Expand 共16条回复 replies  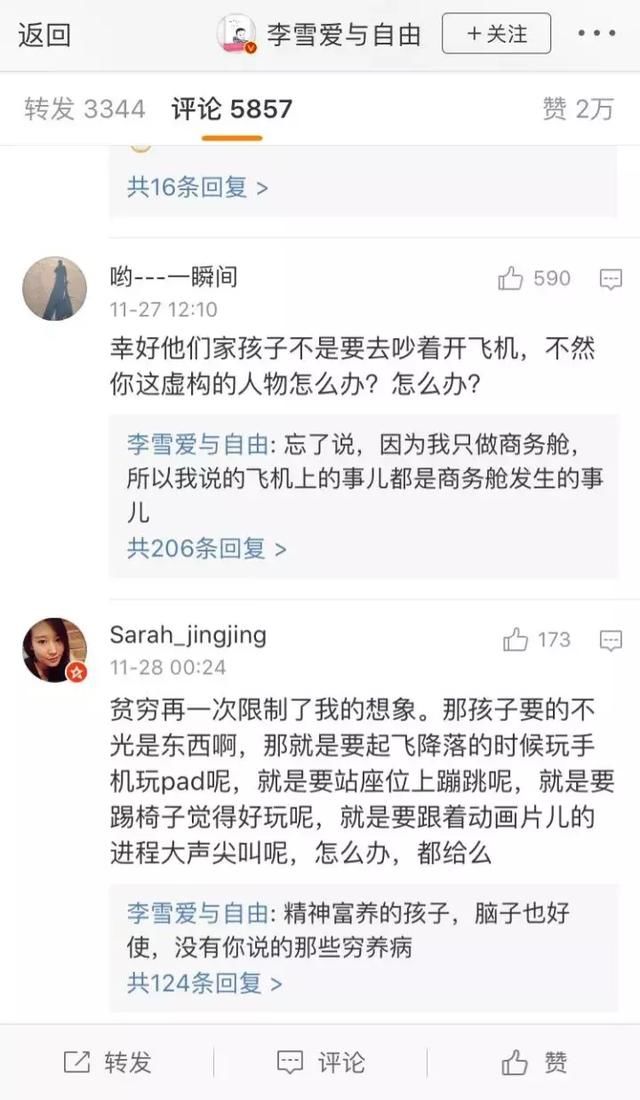pyautogui.click(x=197, y=187)
